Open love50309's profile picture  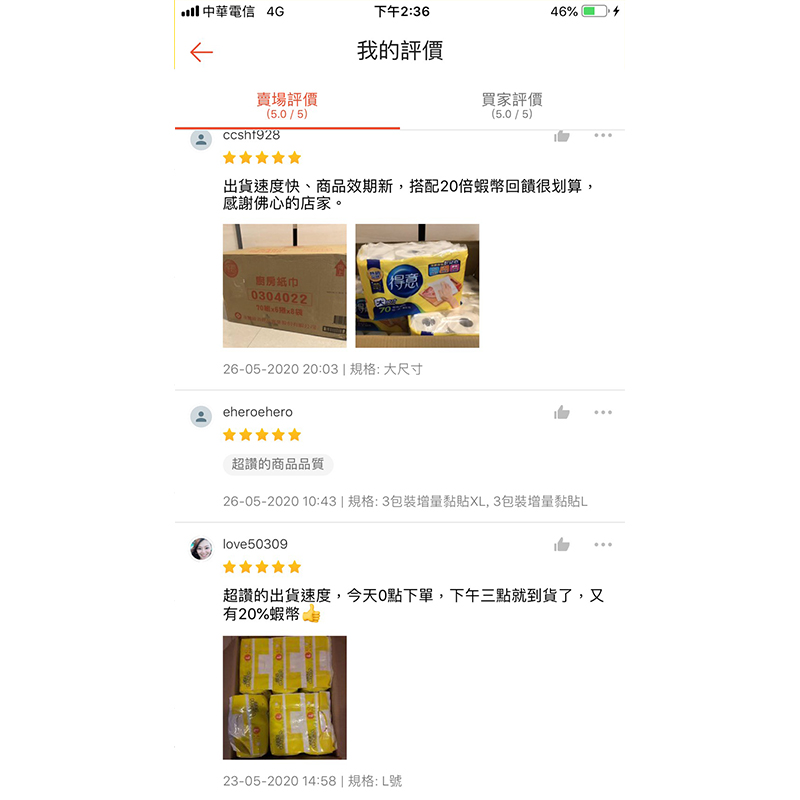click(201, 548)
